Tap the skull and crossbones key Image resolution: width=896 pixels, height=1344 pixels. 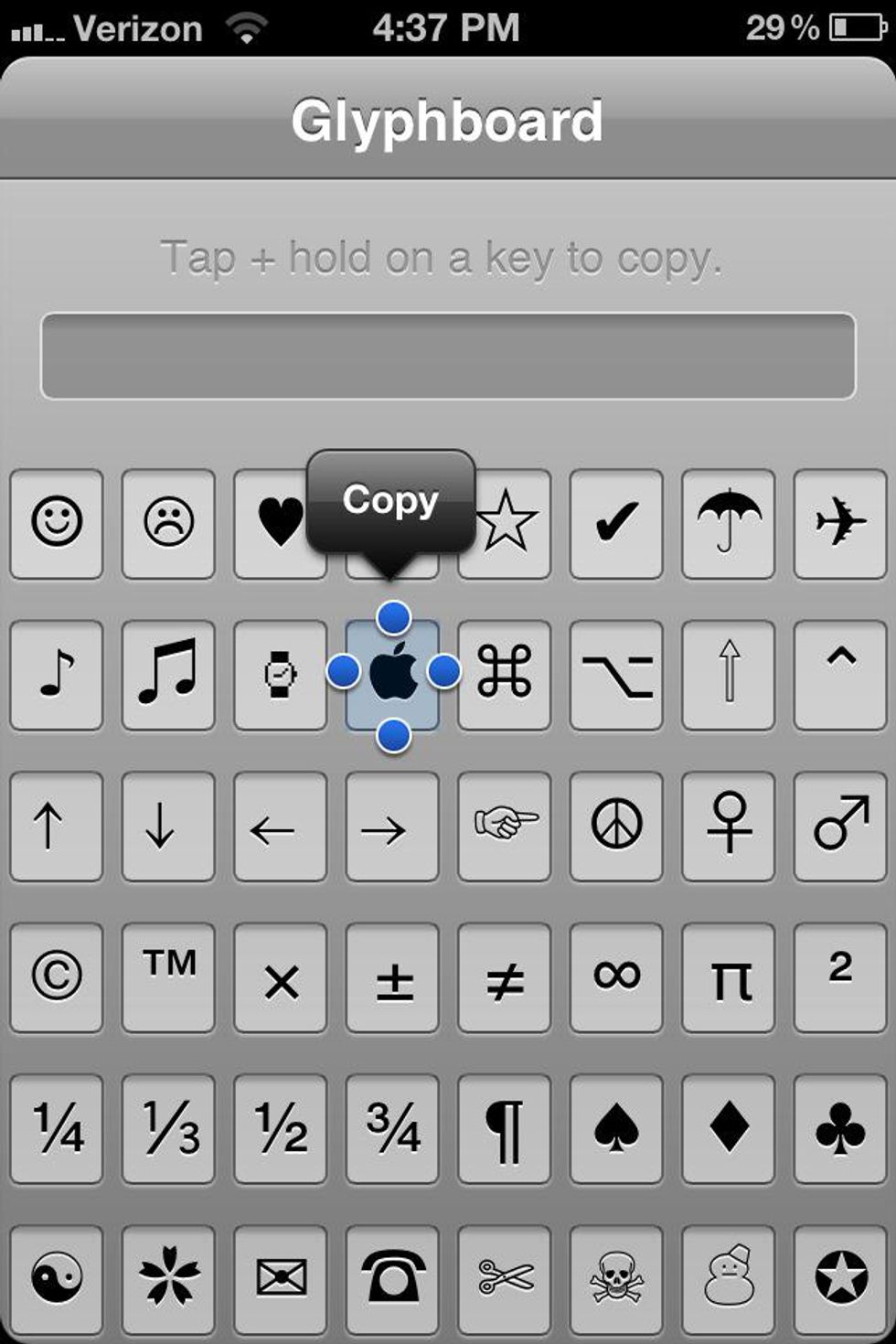click(x=616, y=1278)
